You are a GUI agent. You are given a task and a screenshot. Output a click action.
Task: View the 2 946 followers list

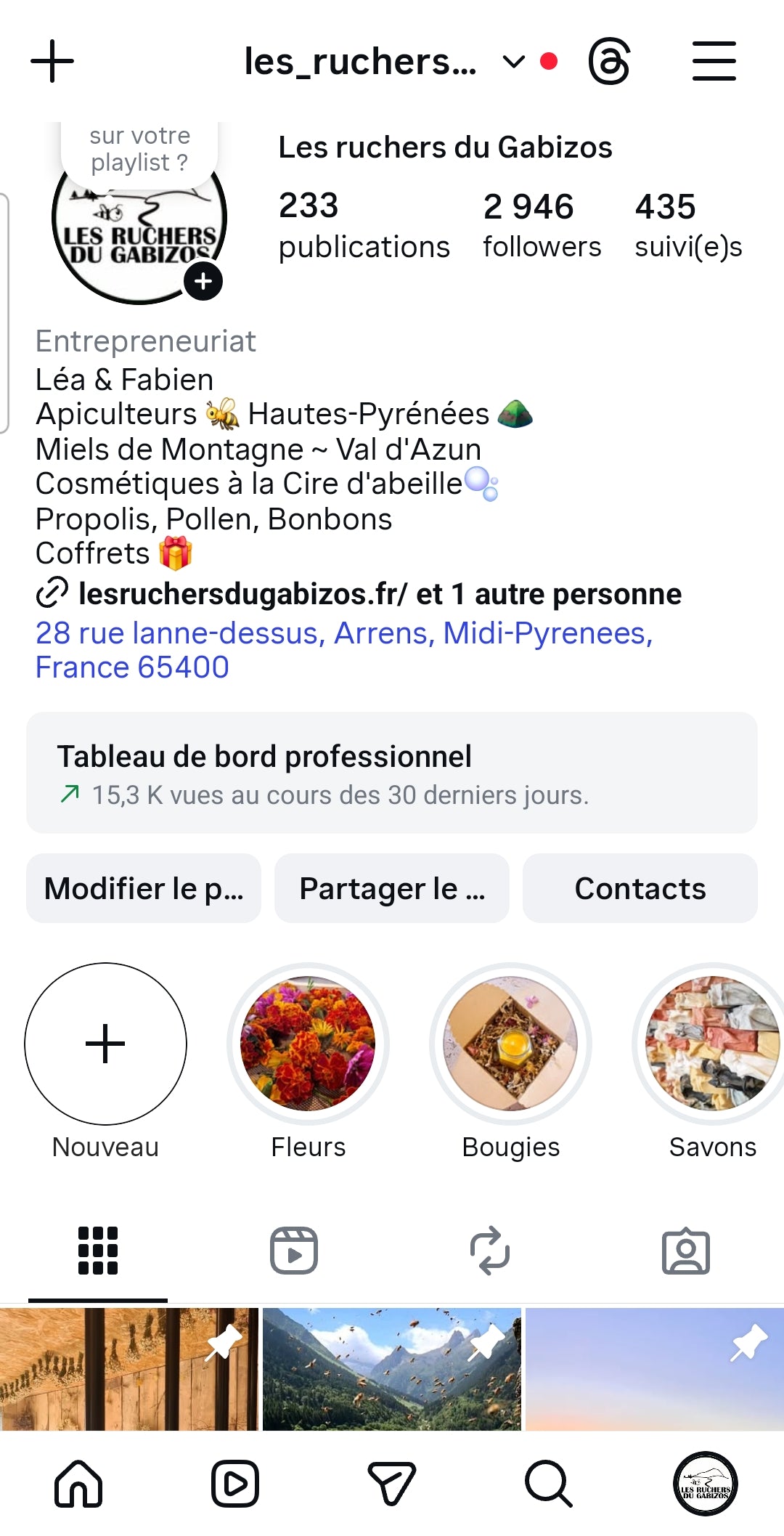pos(542,225)
